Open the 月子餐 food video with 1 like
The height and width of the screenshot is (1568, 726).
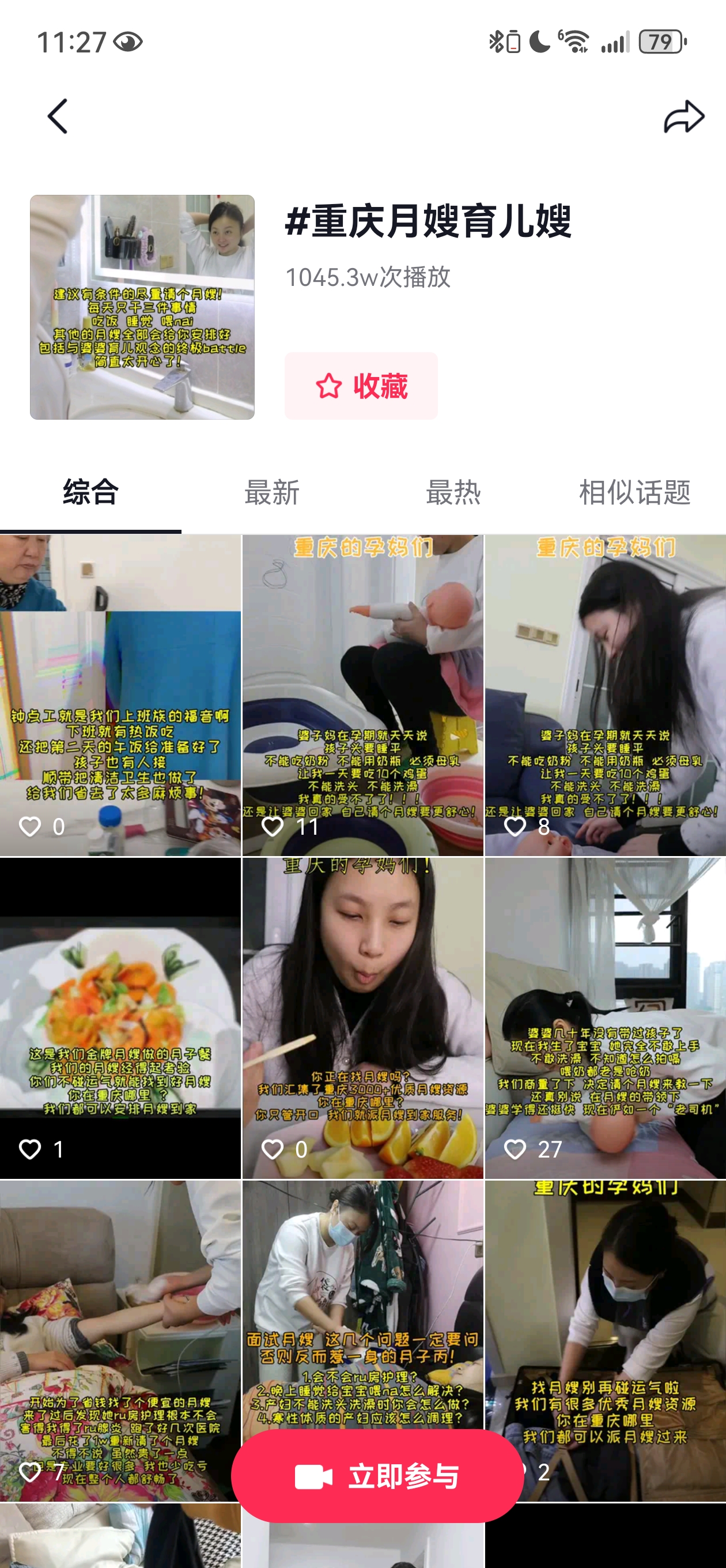(x=120, y=1017)
